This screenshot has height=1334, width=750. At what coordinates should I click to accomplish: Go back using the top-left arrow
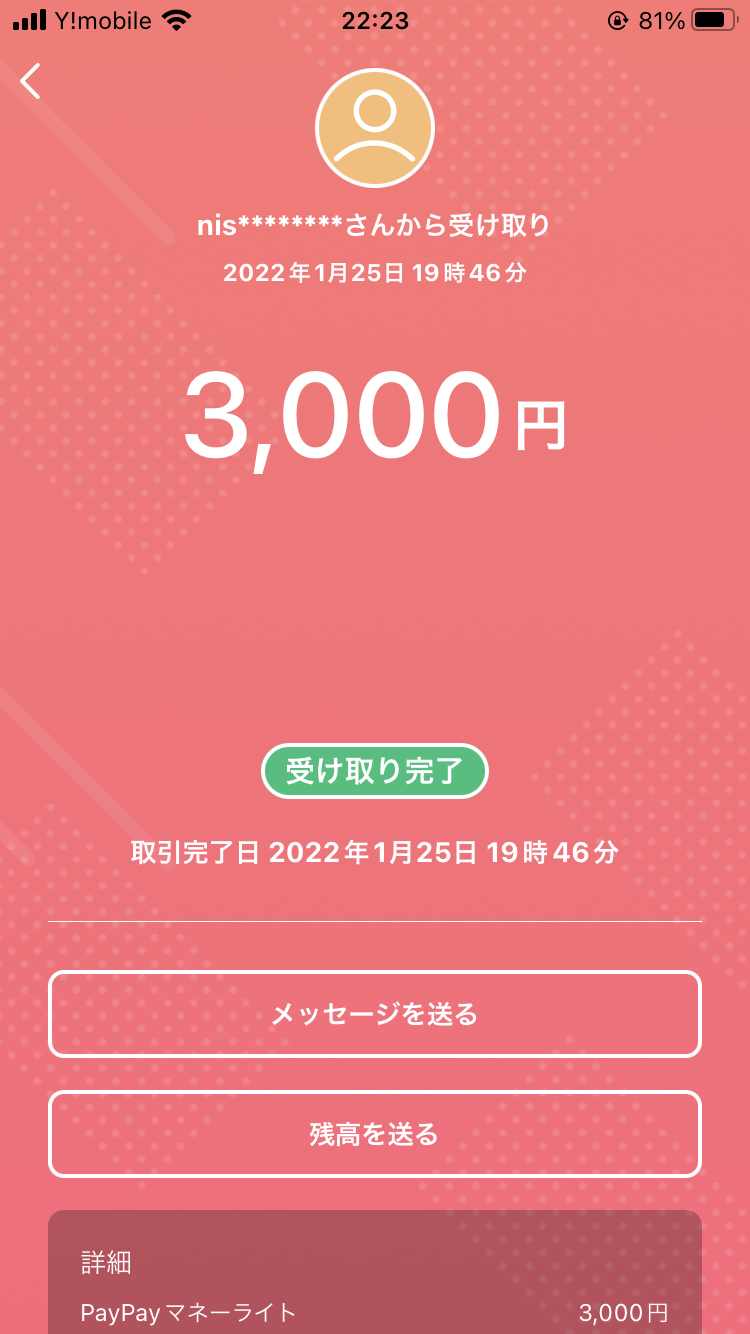(31, 81)
